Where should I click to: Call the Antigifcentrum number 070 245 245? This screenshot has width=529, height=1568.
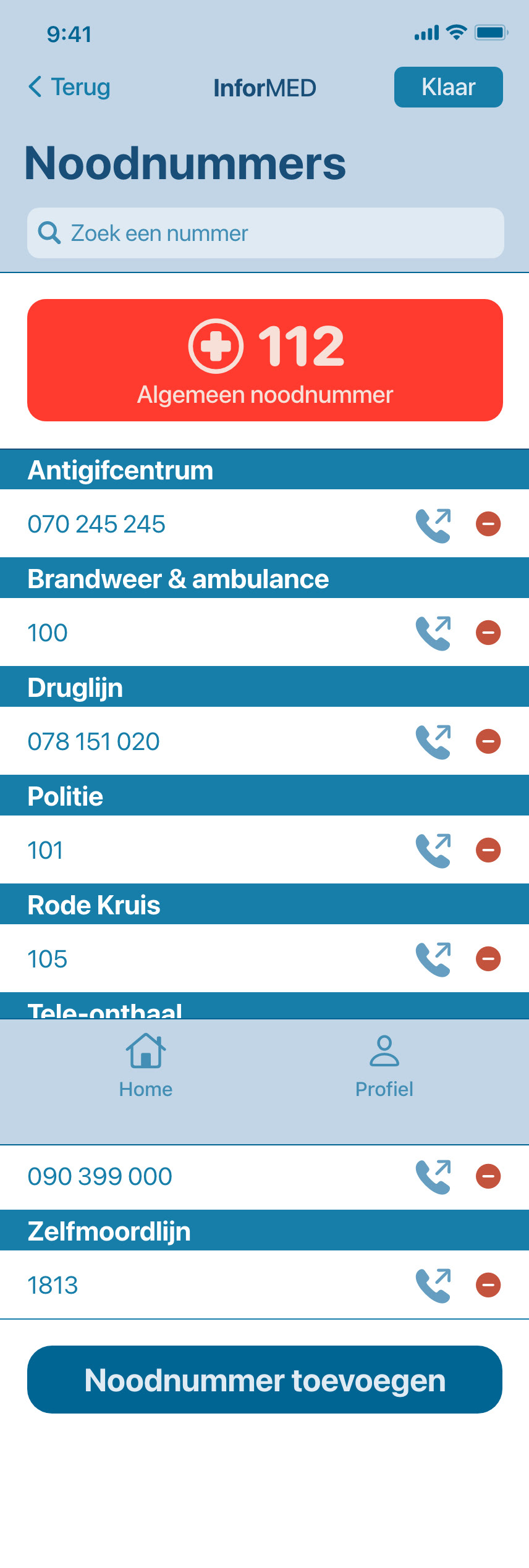click(433, 525)
